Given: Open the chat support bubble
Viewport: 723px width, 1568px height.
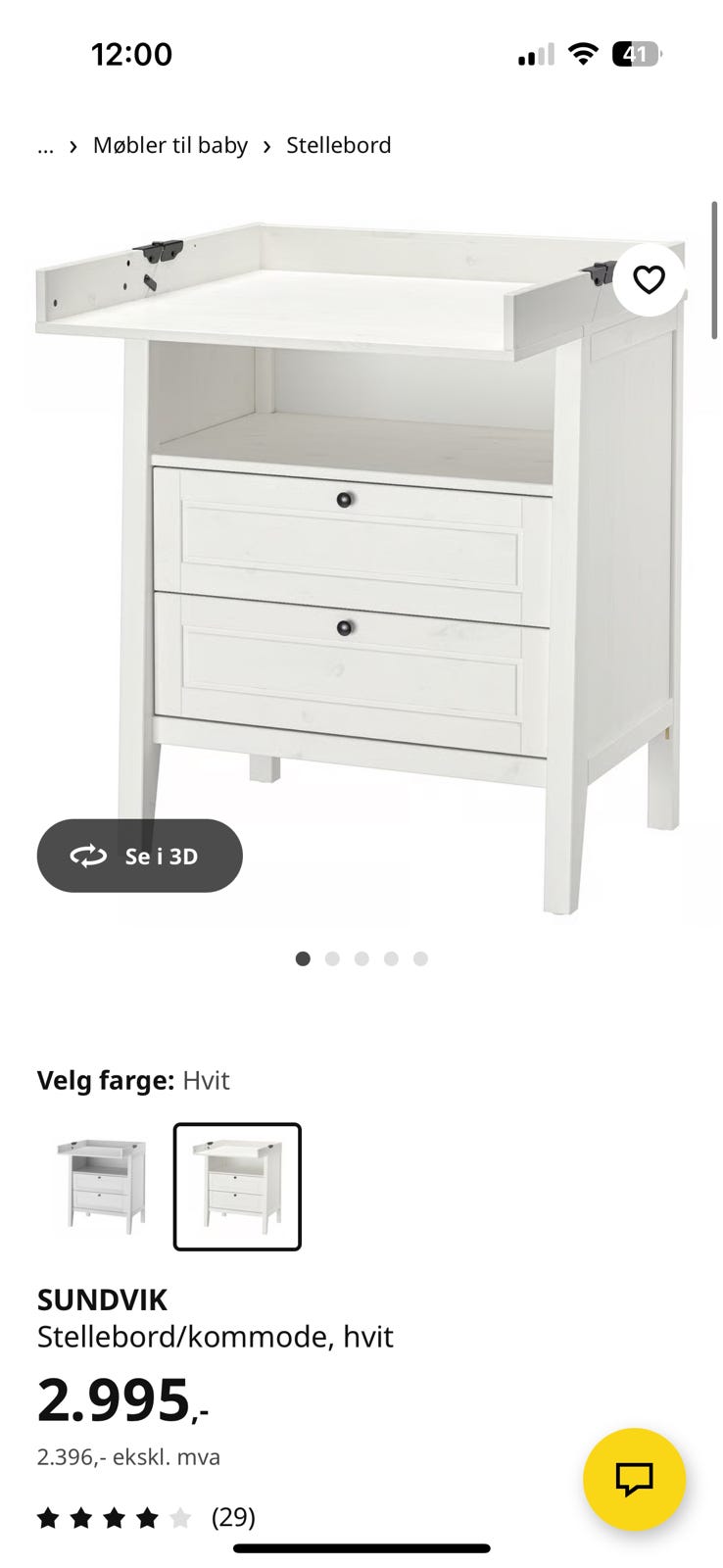Looking at the screenshot, I should tap(634, 1479).
